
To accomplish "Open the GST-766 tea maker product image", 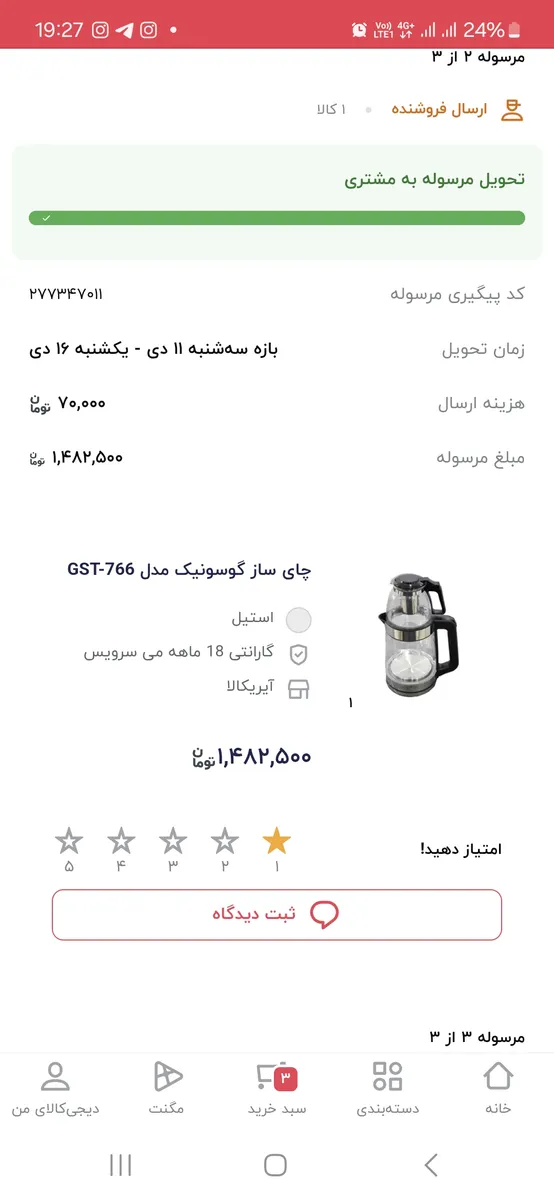I will pyautogui.click(x=417, y=635).
